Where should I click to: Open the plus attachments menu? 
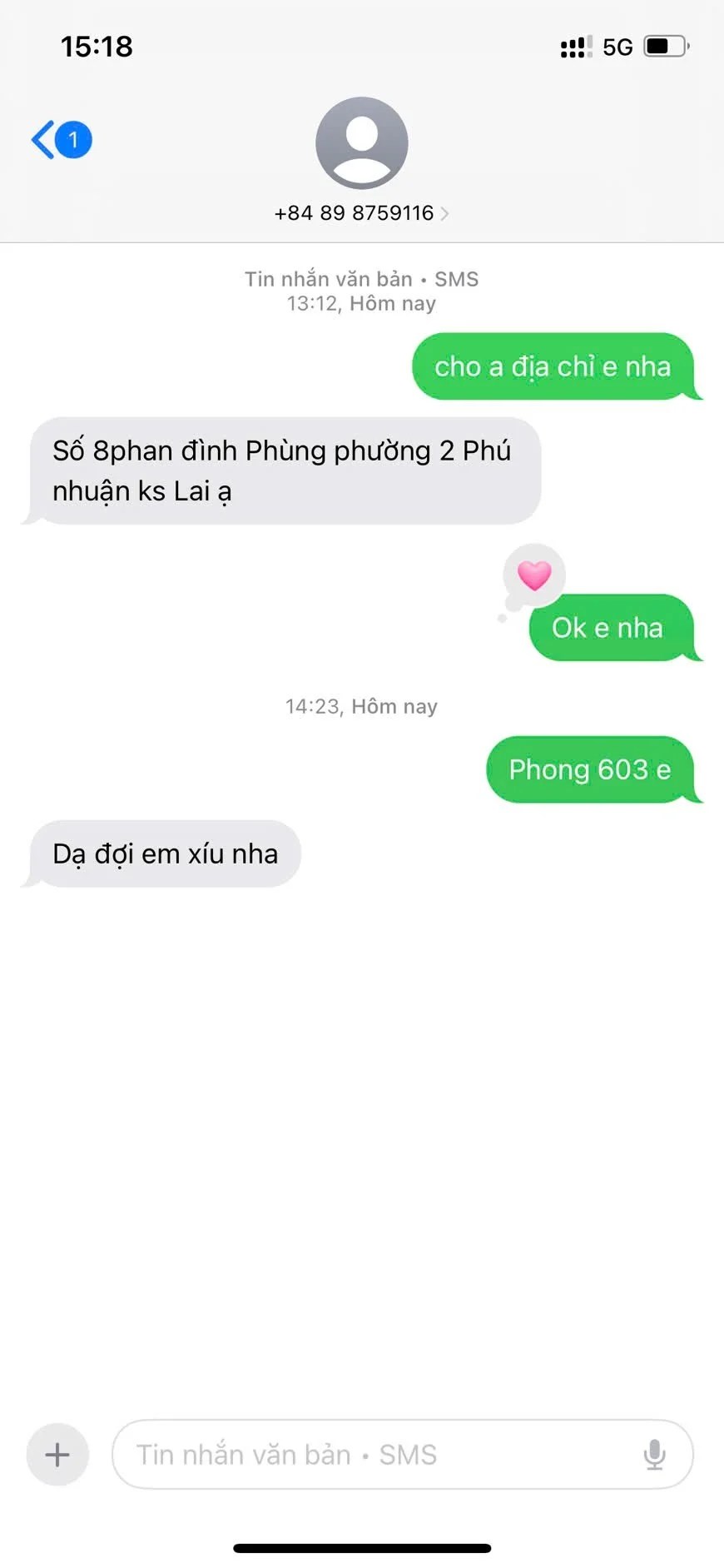click(x=57, y=1455)
